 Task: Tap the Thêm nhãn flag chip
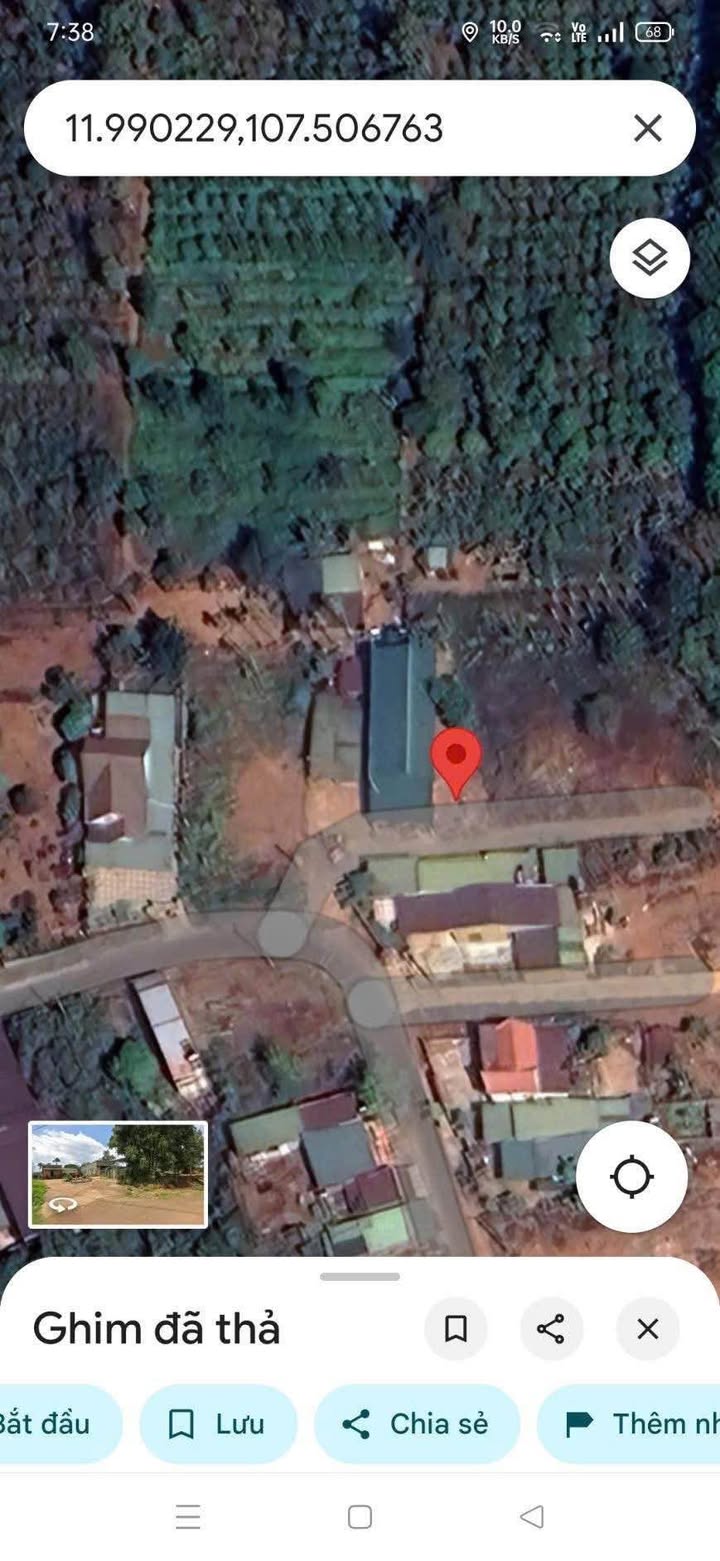click(630, 1424)
